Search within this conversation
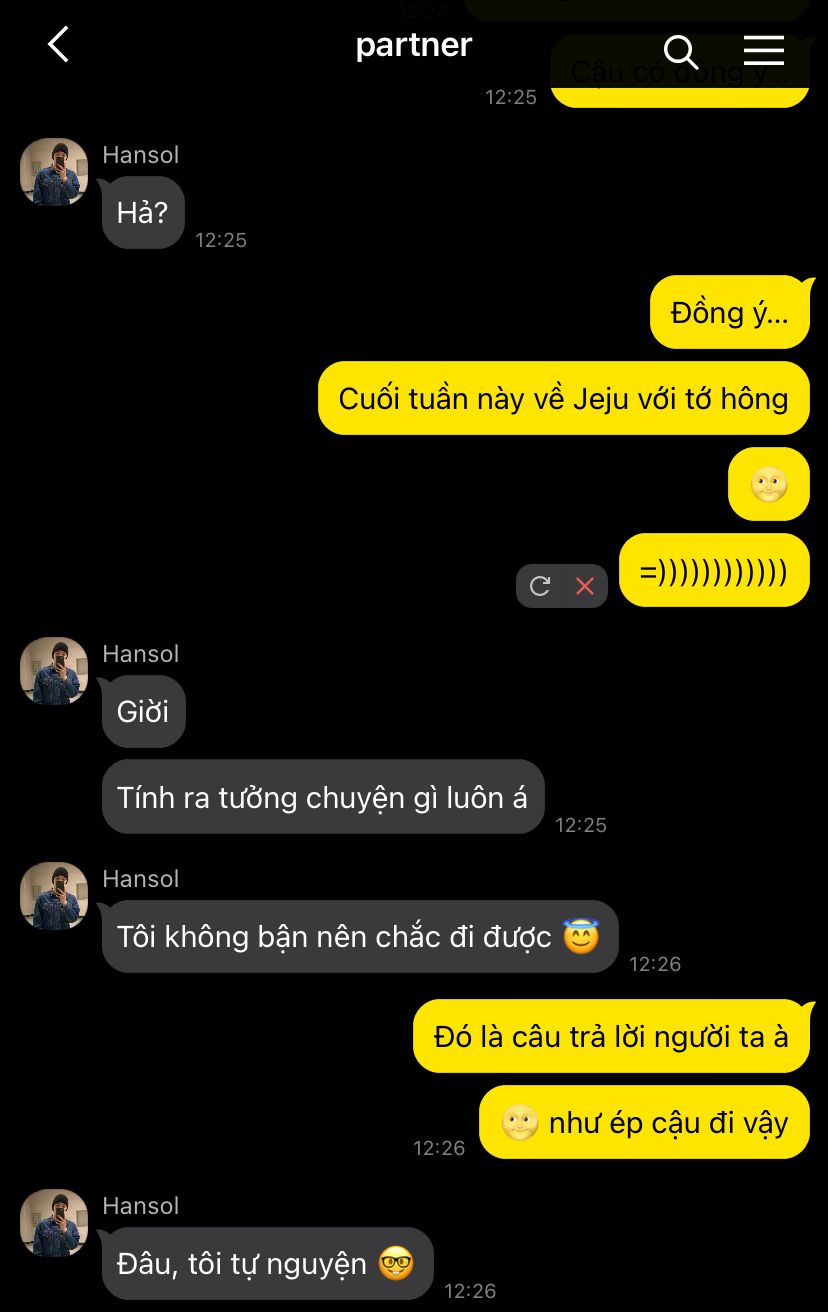Screen dimensions: 828x1312 [681, 51]
